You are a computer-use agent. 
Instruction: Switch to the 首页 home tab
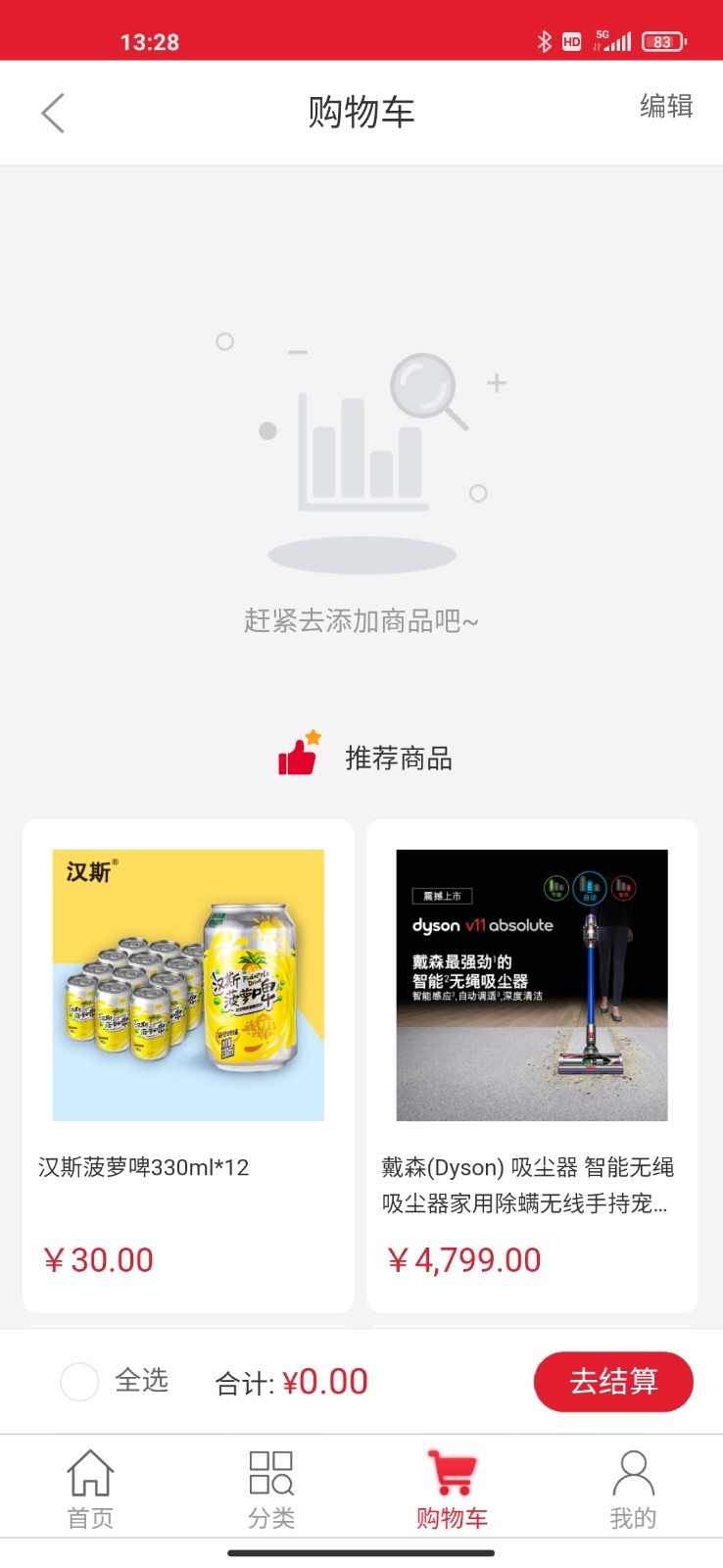pyautogui.click(x=90, y=1490)
